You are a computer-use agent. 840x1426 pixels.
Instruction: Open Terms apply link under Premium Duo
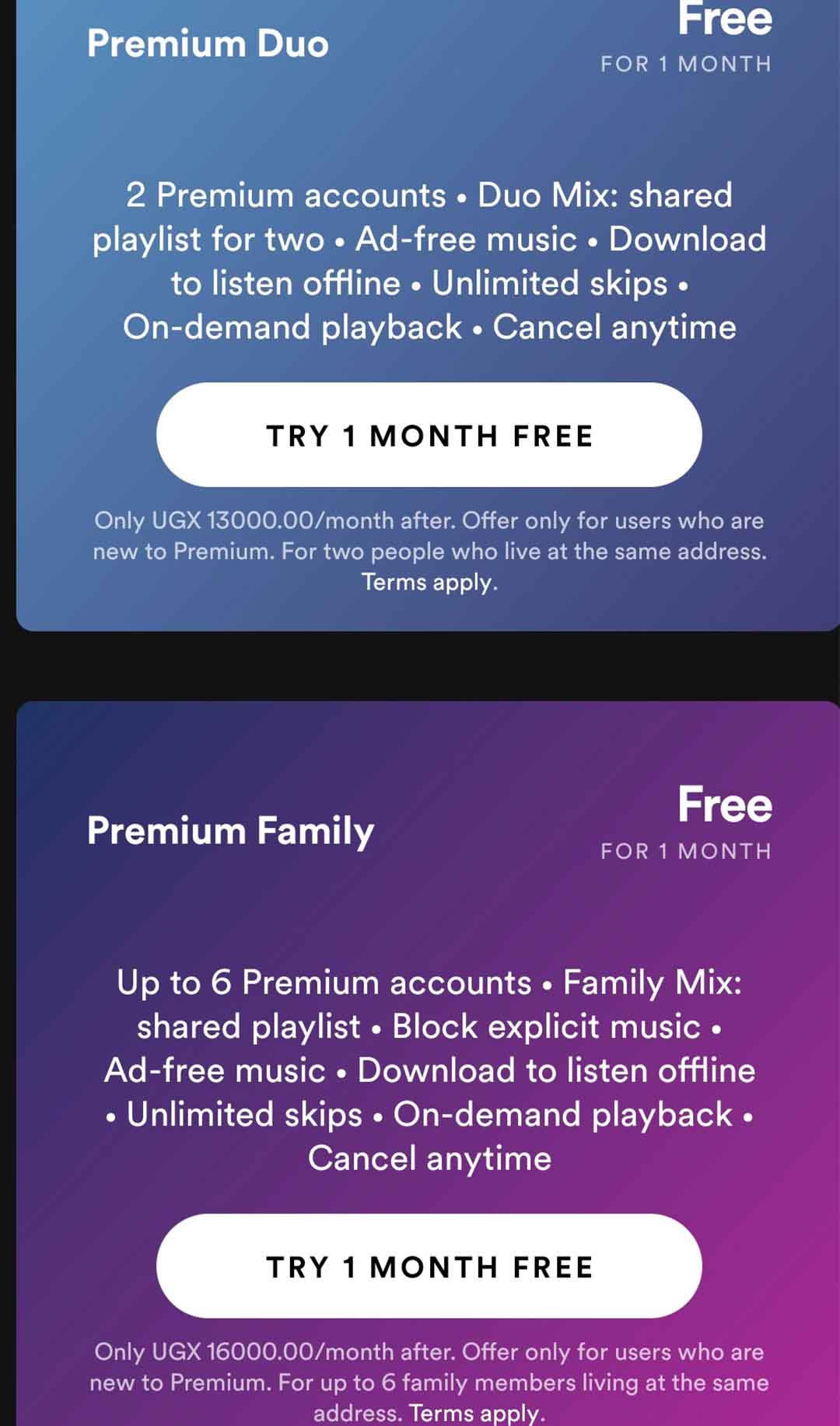429,582
